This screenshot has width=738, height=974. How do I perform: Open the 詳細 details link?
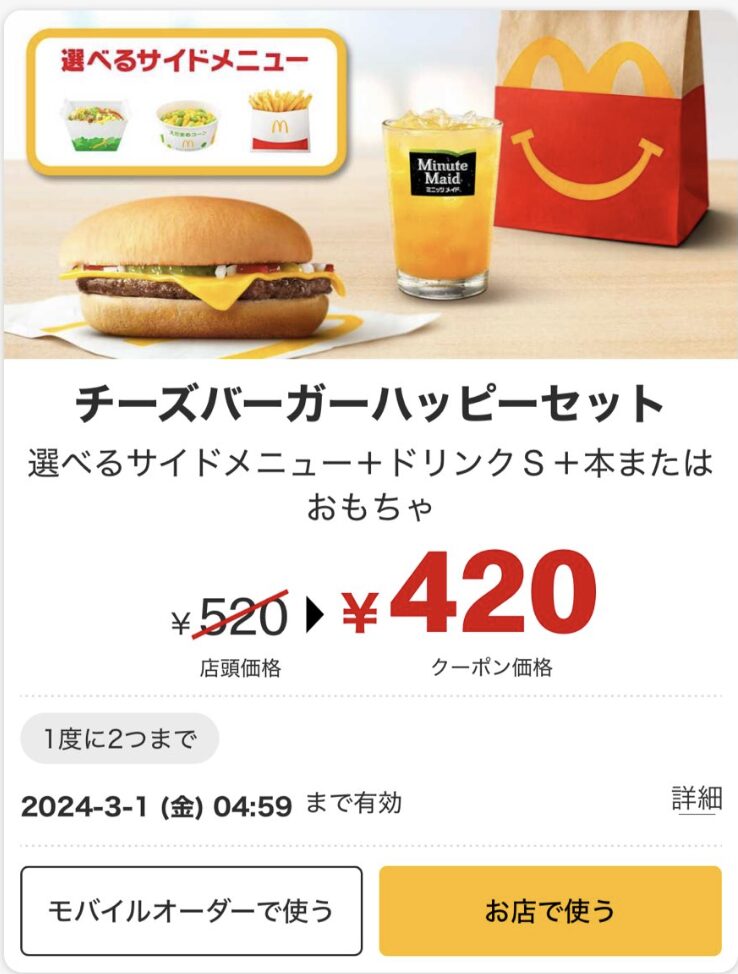(696, 799)
